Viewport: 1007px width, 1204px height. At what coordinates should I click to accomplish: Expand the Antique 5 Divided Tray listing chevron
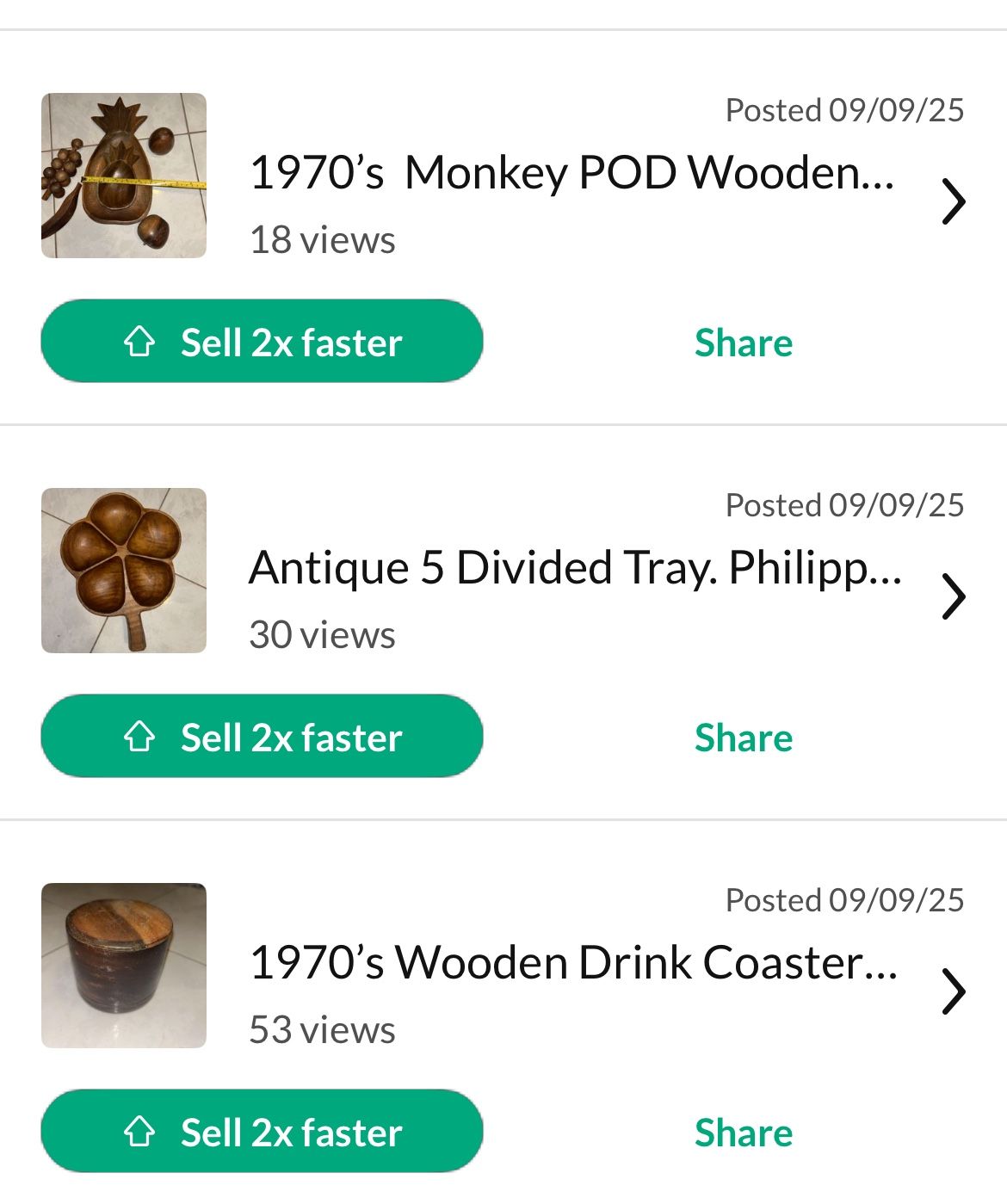(x=955, y=595)
